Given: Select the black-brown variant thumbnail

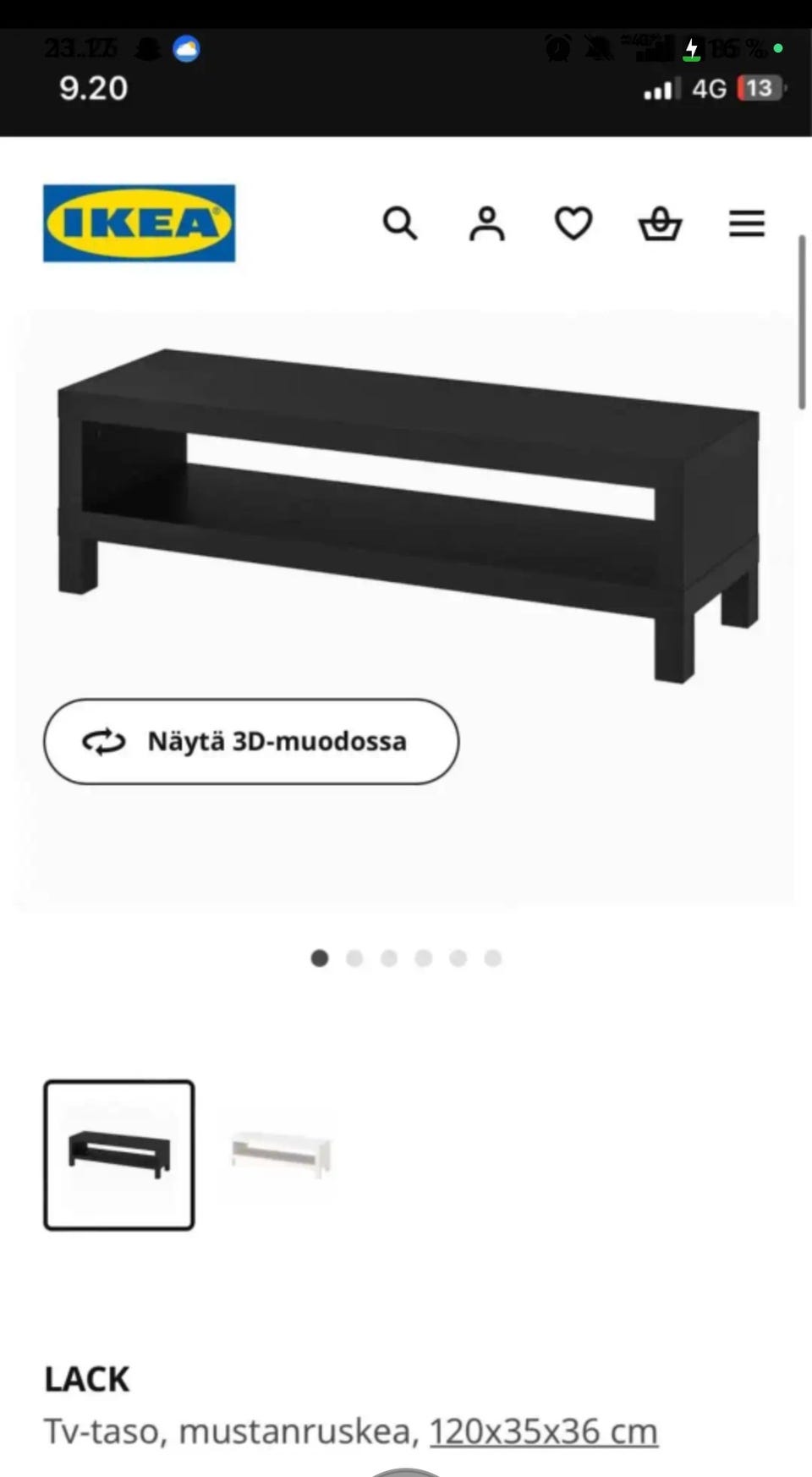Looking at the screenshot, I should [118, 1156].
